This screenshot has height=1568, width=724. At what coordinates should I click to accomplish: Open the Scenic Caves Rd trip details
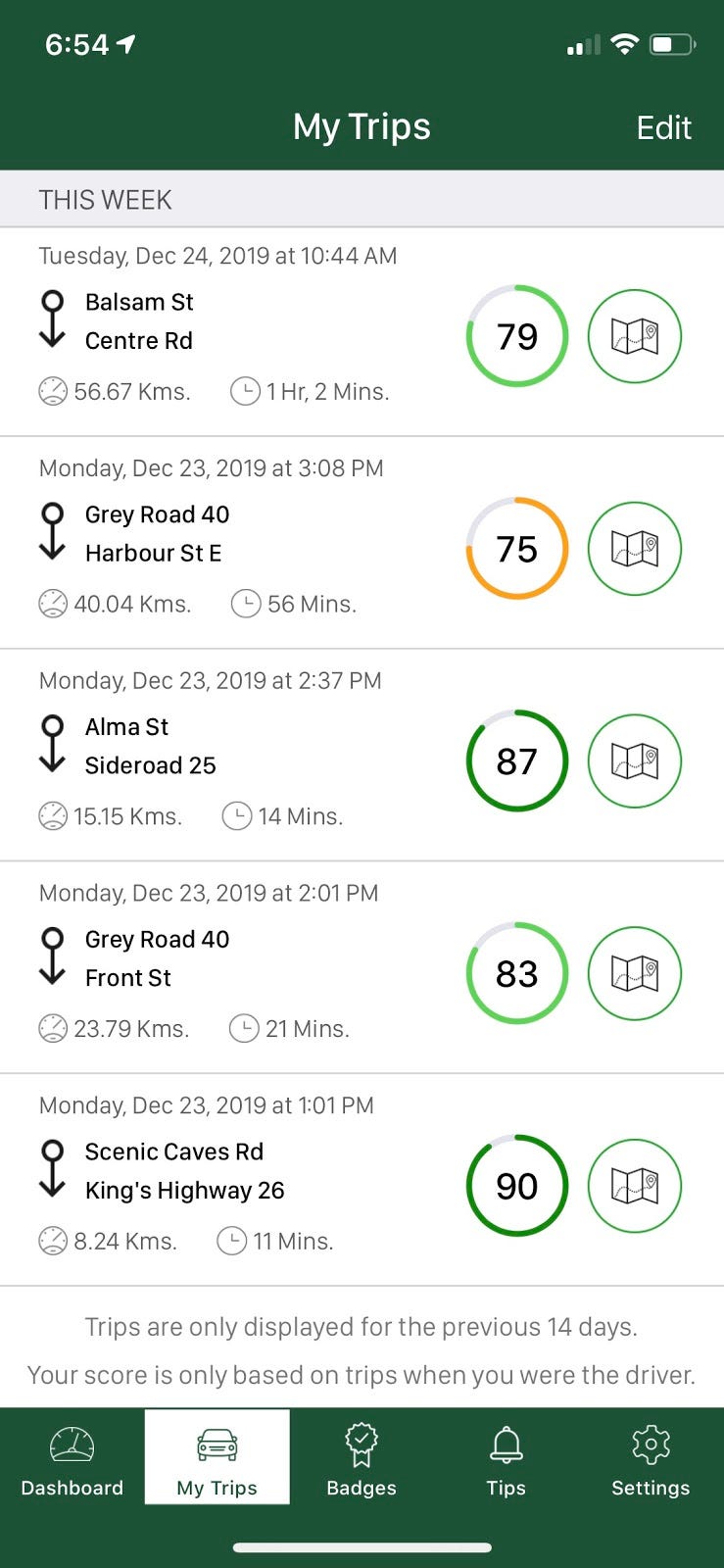tap(362, 1180)
